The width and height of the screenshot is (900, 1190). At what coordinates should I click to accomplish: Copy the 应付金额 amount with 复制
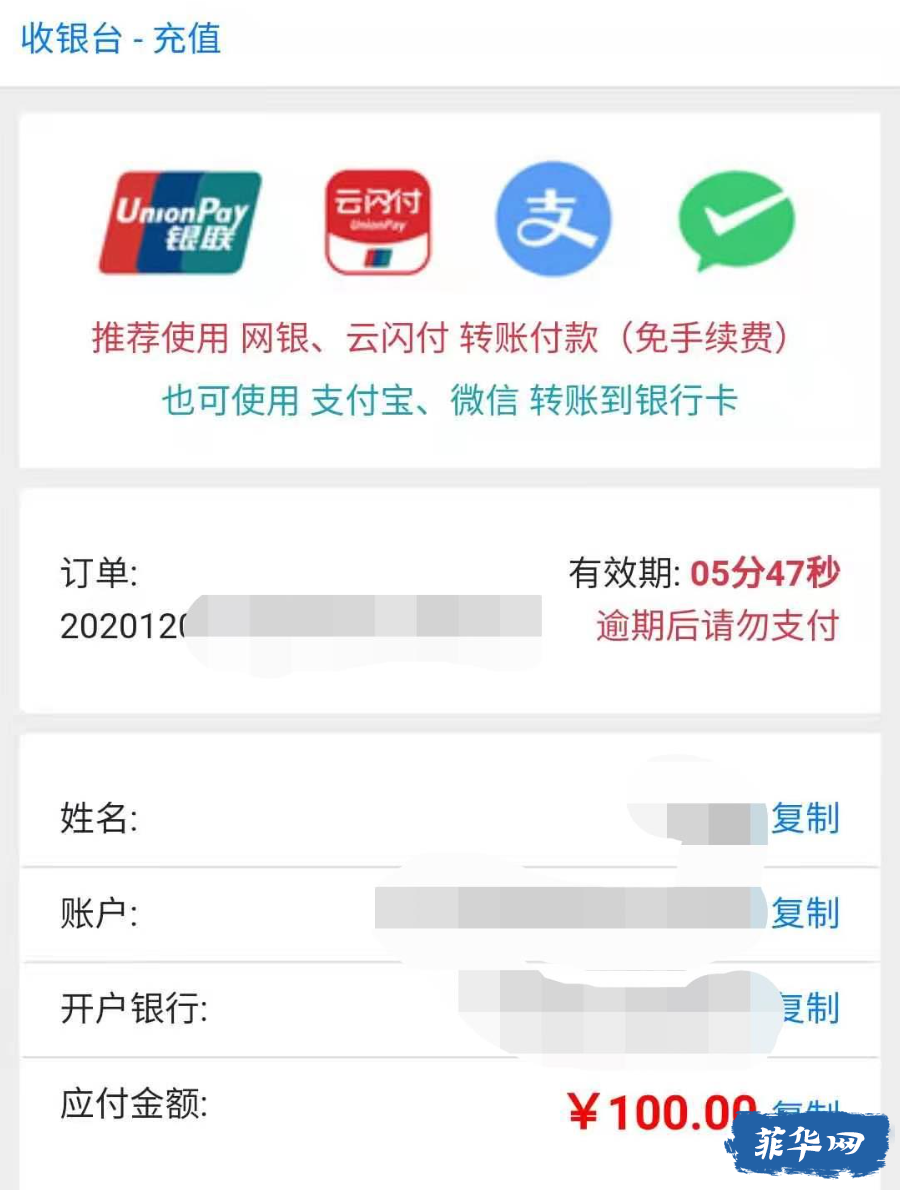806,1108
